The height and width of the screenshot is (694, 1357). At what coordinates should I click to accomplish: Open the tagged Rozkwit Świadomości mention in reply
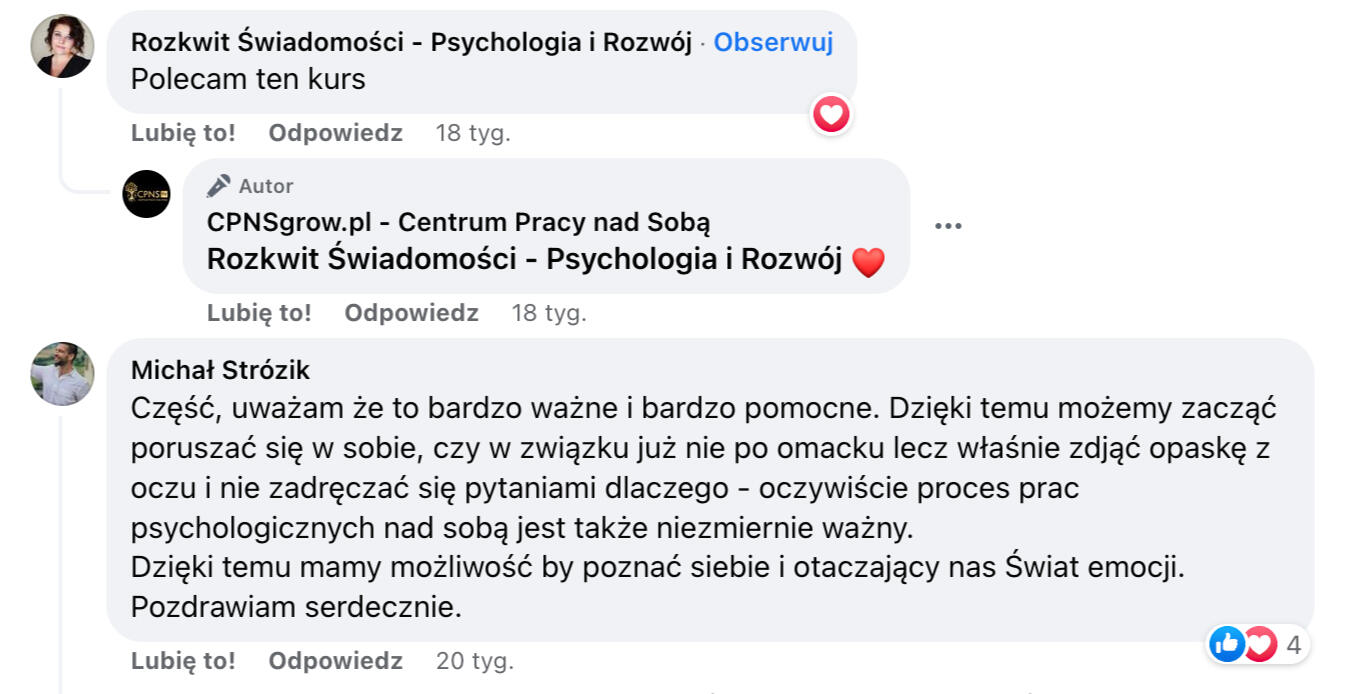pos(524,259)
